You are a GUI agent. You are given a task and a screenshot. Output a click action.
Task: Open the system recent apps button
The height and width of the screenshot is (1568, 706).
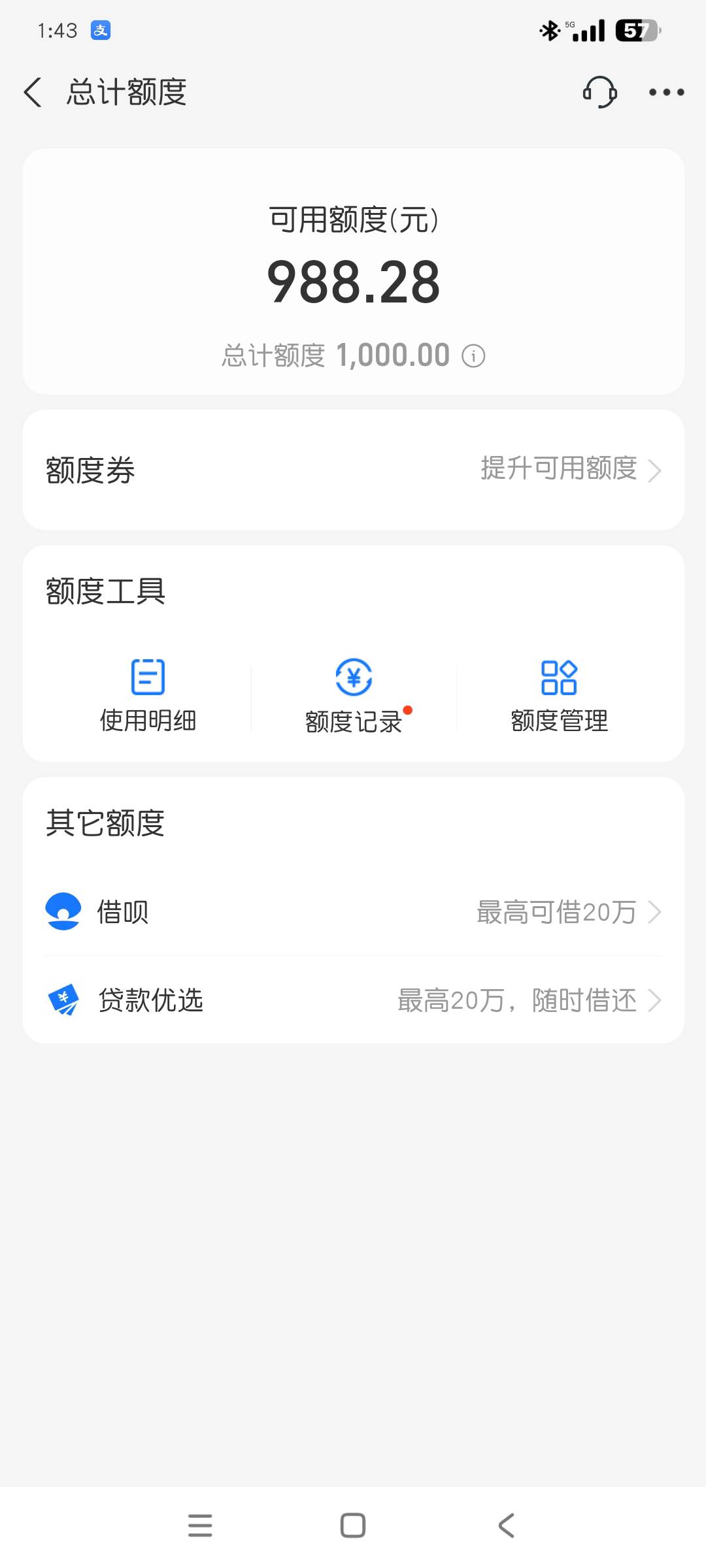(x=200, y=1526)
